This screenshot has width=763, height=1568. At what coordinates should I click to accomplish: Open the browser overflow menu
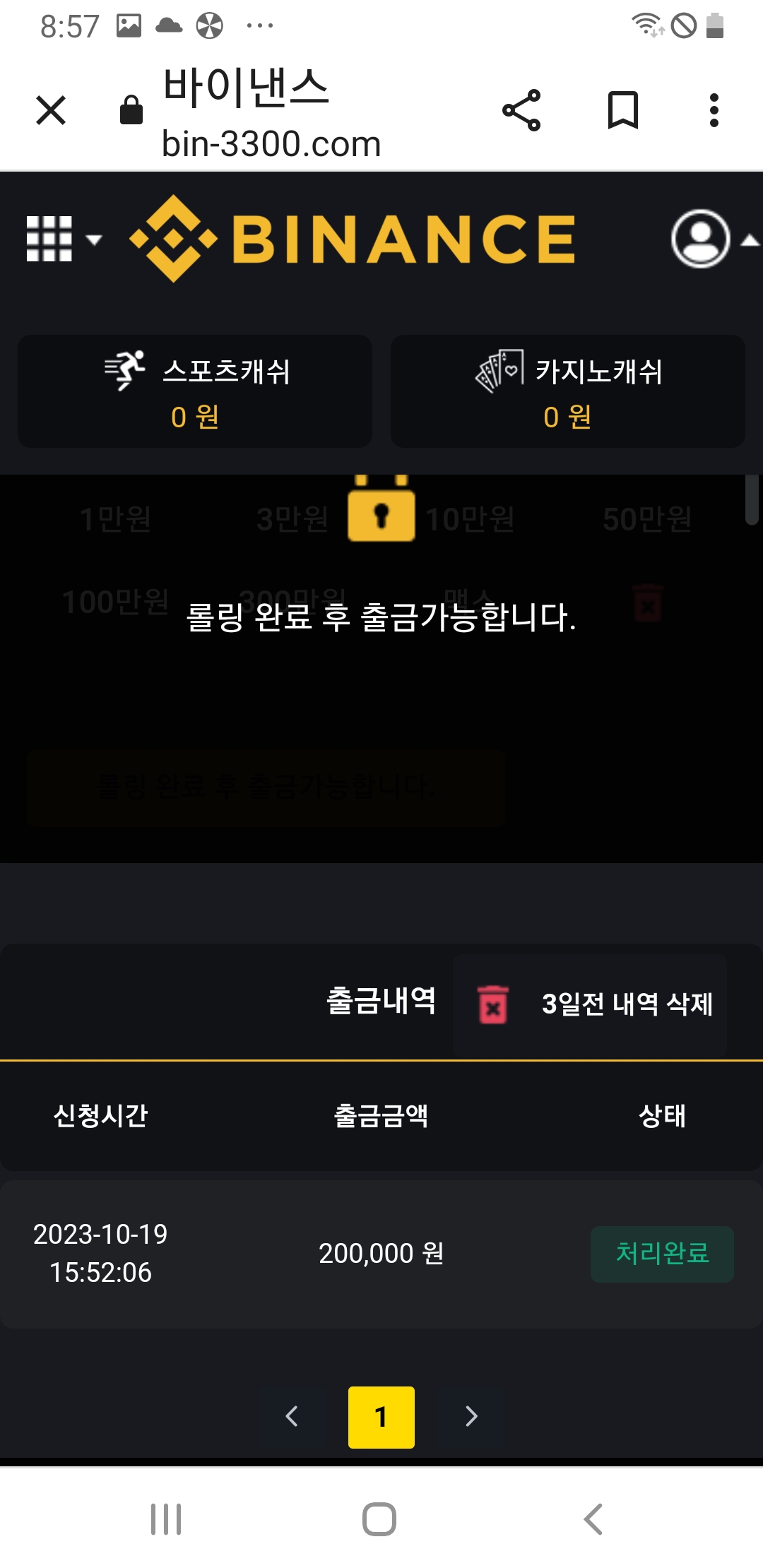pyautogui.click(x=714, y=110)
